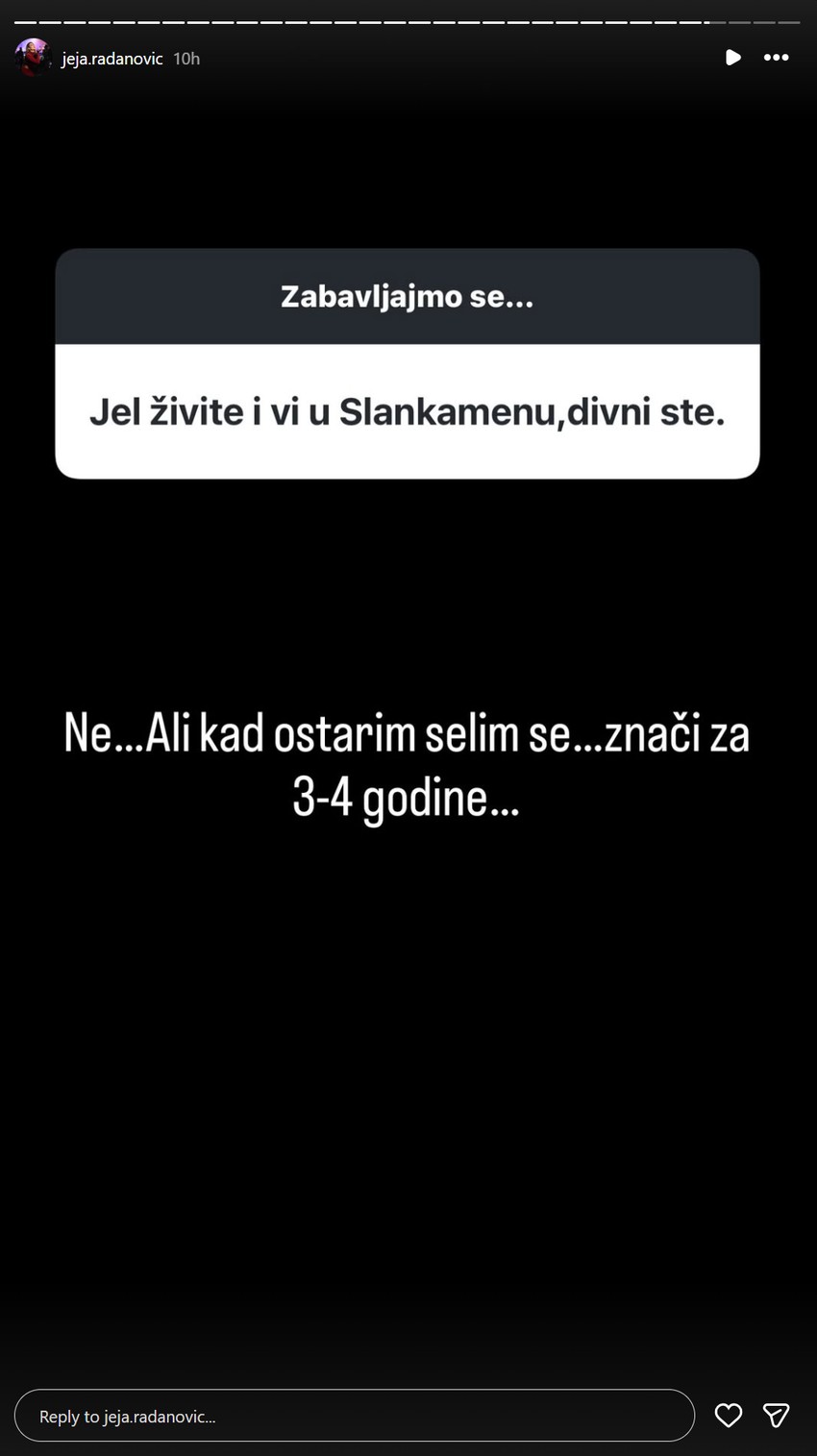The width and height of the screenshot is (817, 1456).
Task: Tap the jeja.radanovic username
Action: (x=112, y=59)
